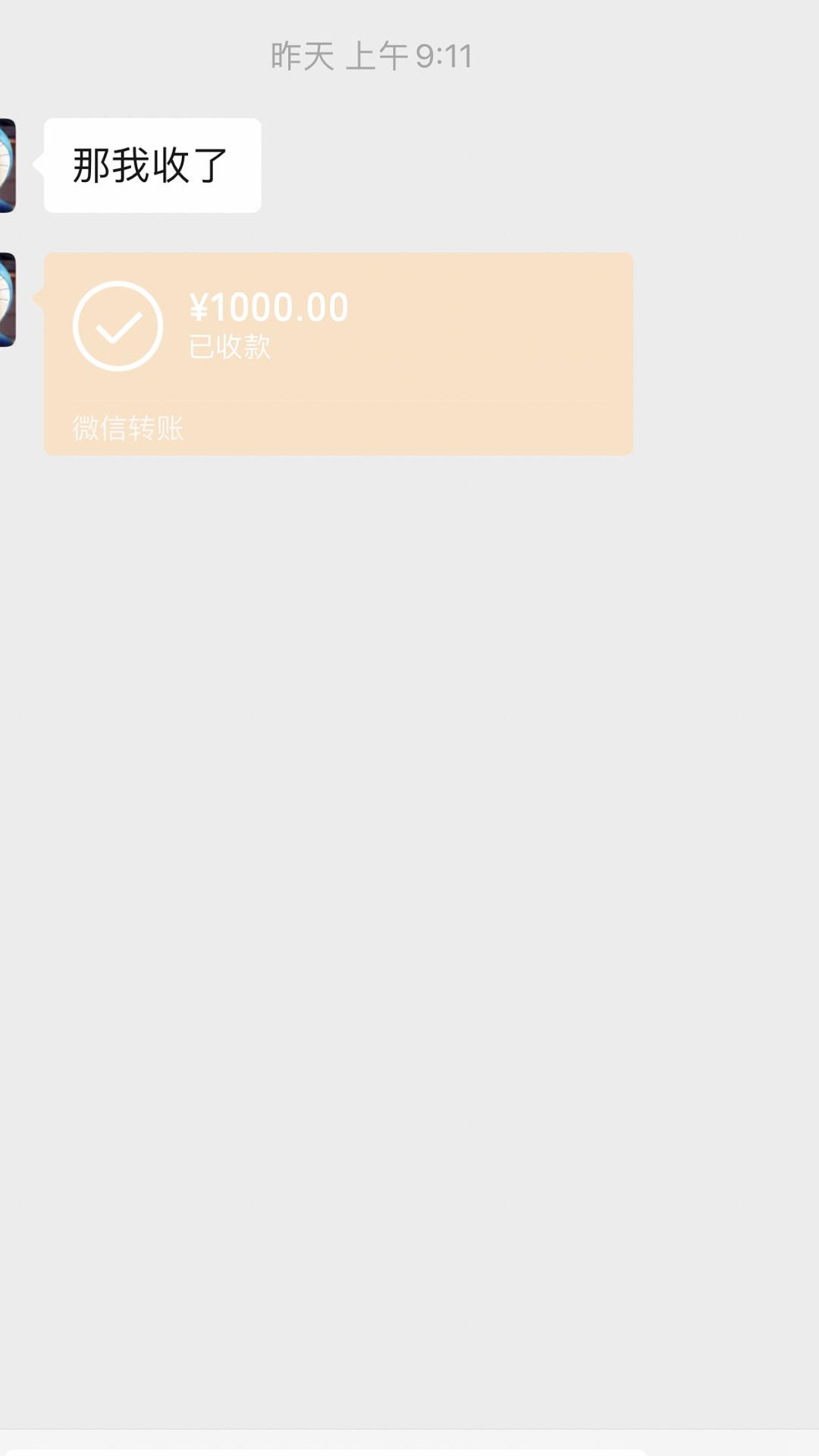The height and width of the screenshot is (1456, 819).
Task: Open the sender's avatar beside 那我收了 message
Action: (x=8, y=165)
